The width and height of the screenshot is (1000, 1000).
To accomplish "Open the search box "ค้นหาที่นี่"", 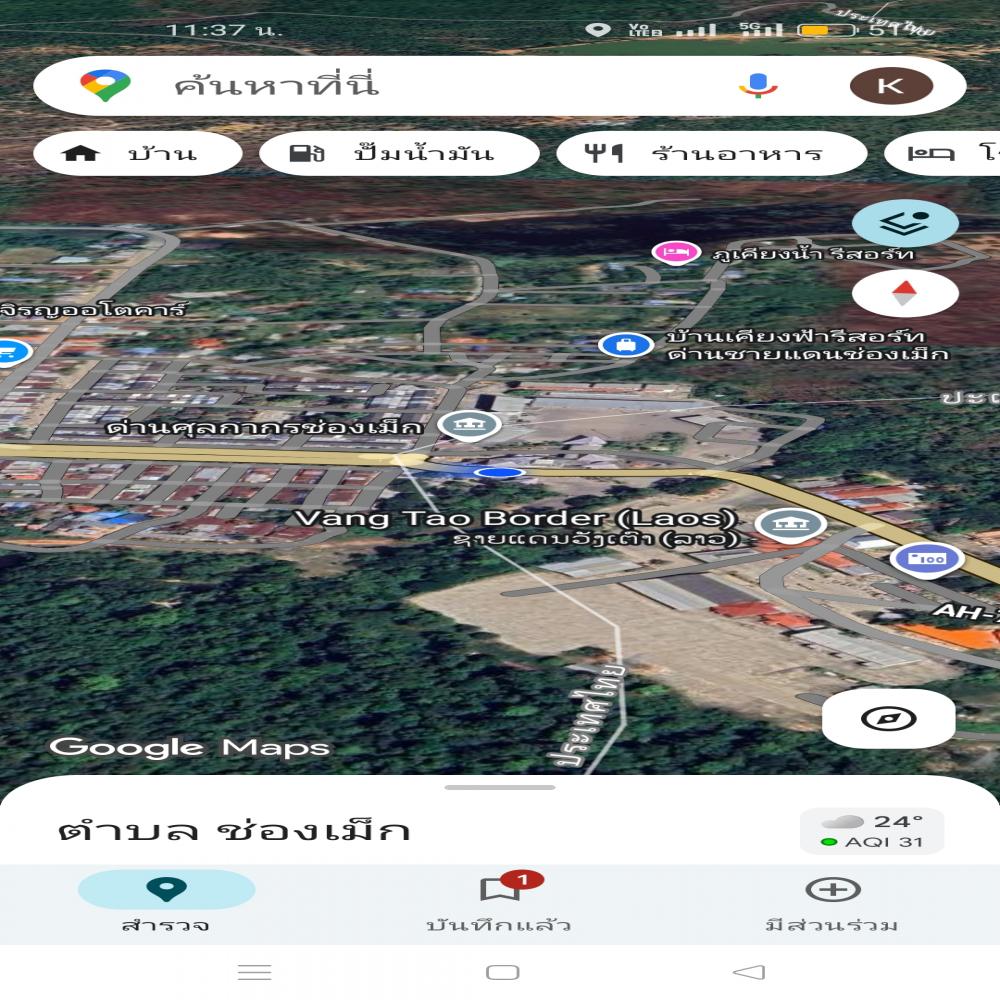I will click(400, 86).
